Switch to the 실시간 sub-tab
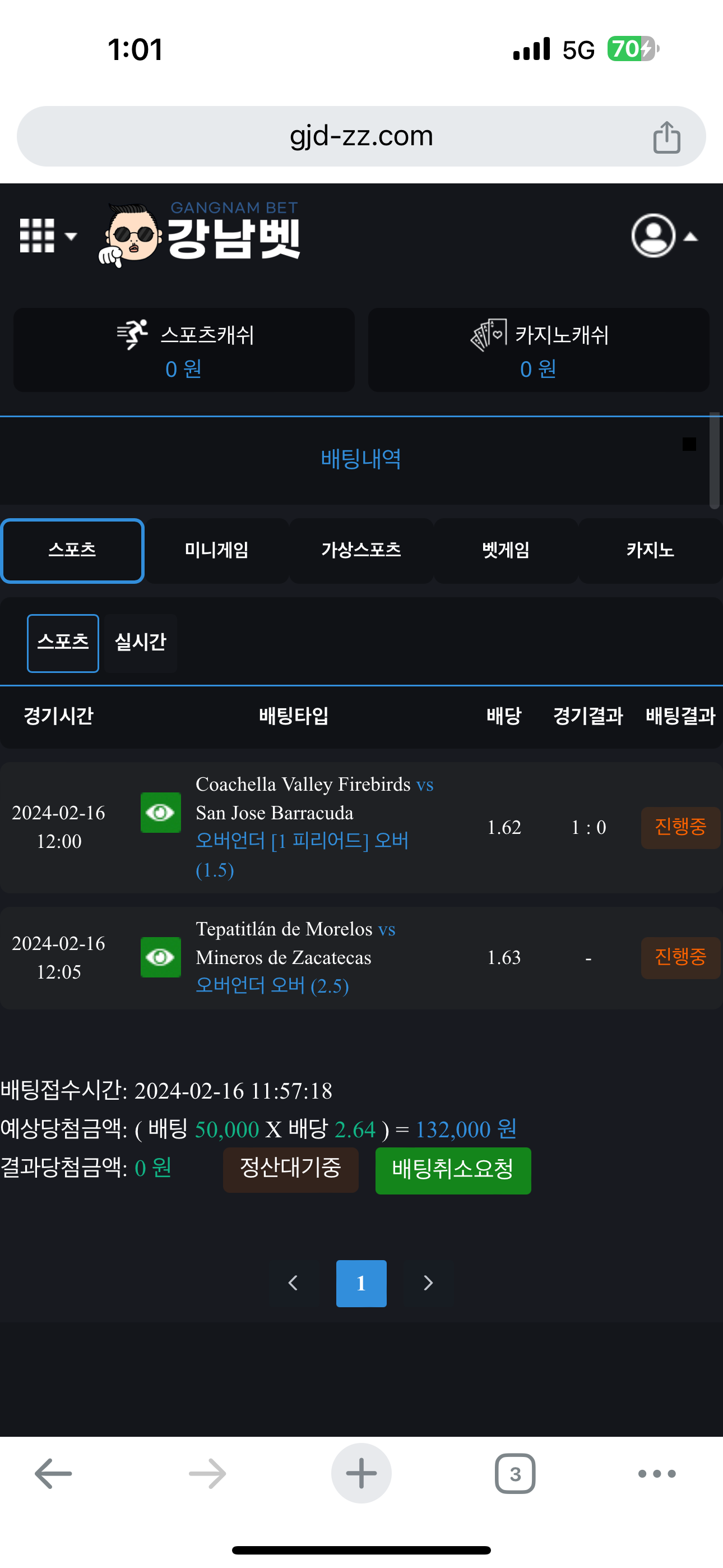The height and width of the screenshot is (1568, 723). (x=141, y=643)
